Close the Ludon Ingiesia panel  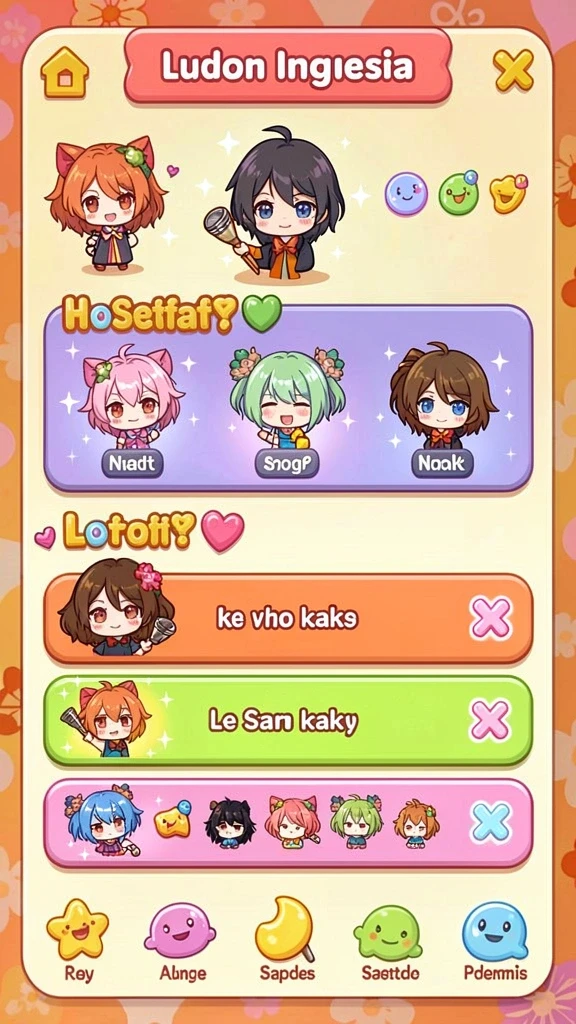(x=513, y=70)
